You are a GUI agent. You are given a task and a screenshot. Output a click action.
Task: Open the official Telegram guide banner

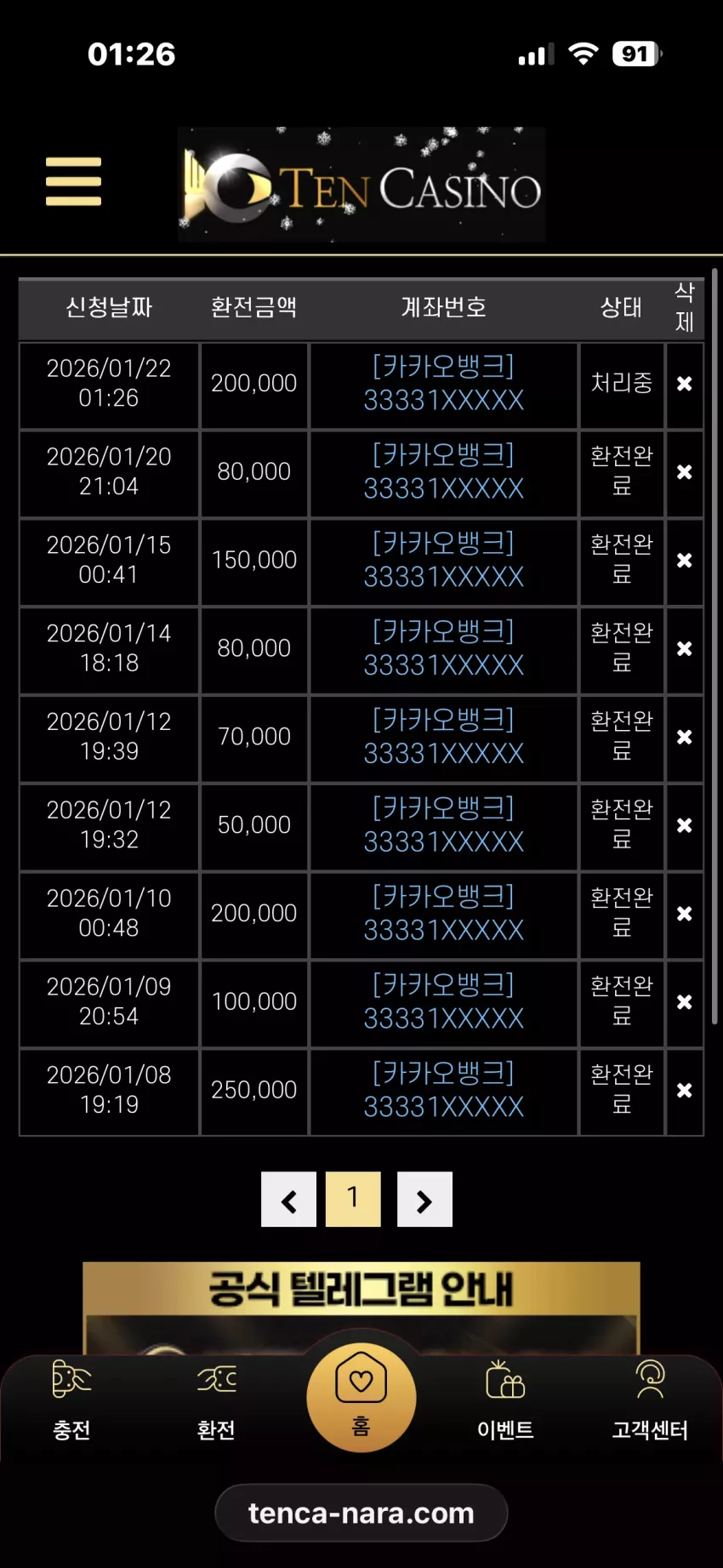(x=361, y=1308)
